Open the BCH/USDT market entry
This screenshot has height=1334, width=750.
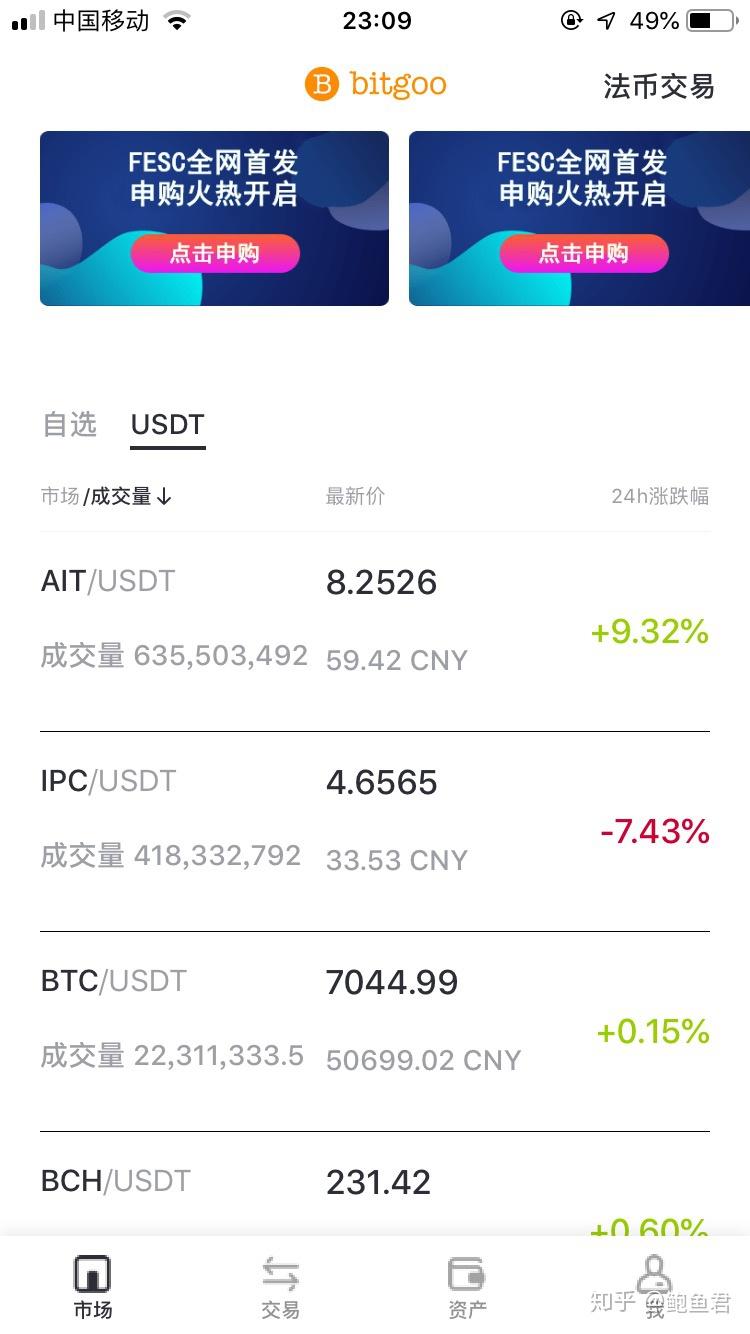point(116,1180)
